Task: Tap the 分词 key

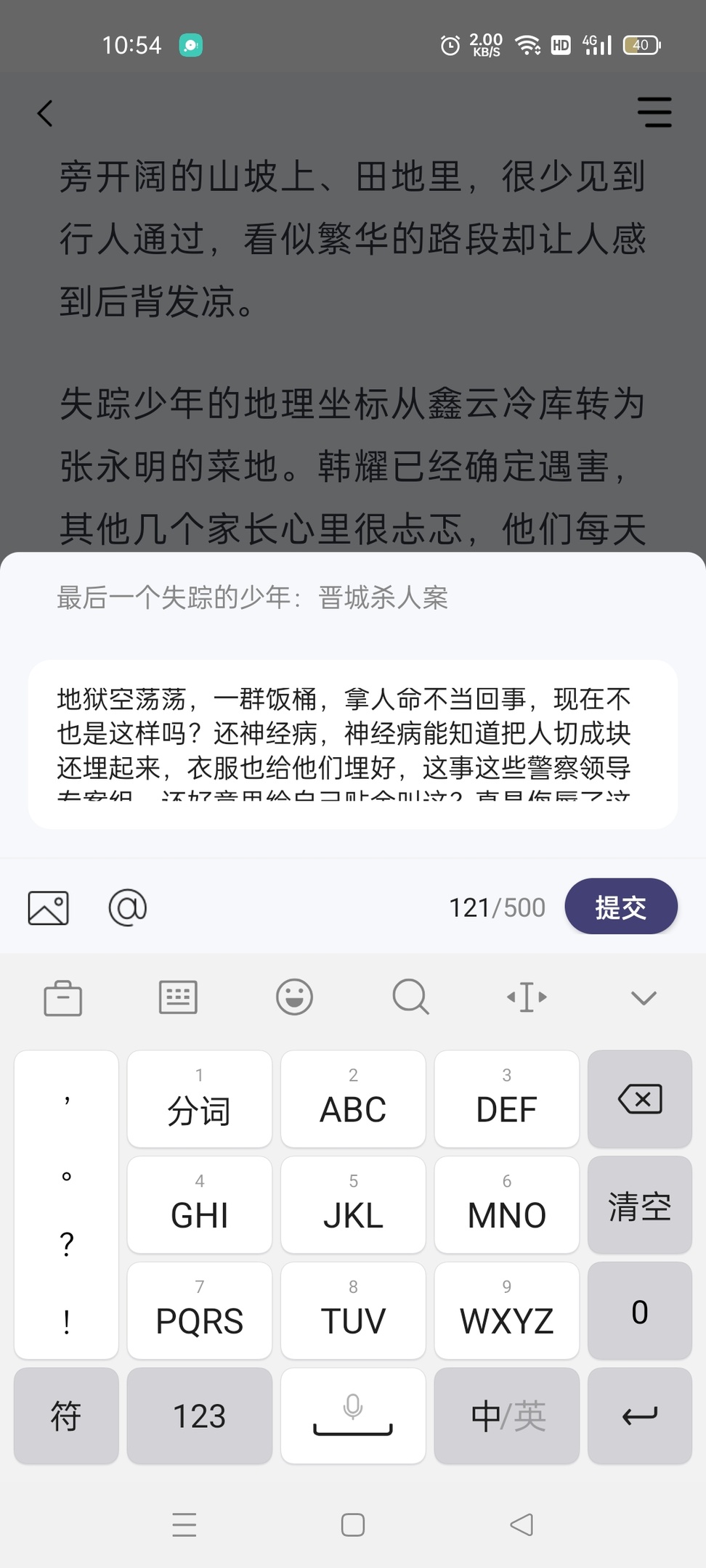Action: click(200, 1099)
